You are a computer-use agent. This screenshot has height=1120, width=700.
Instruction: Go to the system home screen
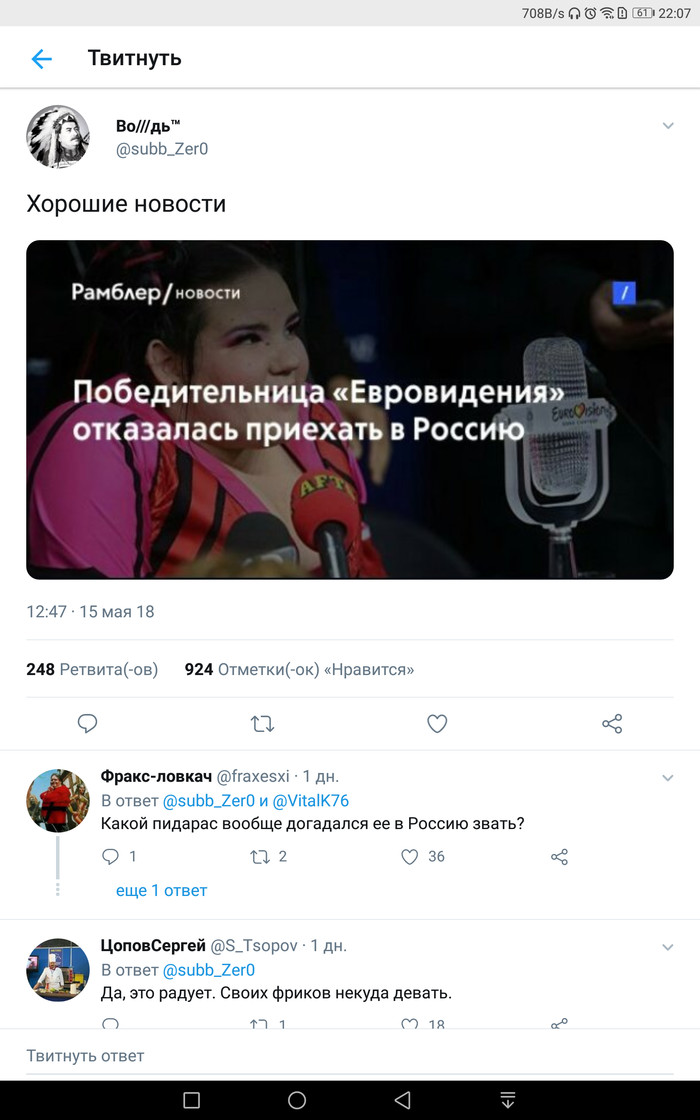click(297, 1100)
